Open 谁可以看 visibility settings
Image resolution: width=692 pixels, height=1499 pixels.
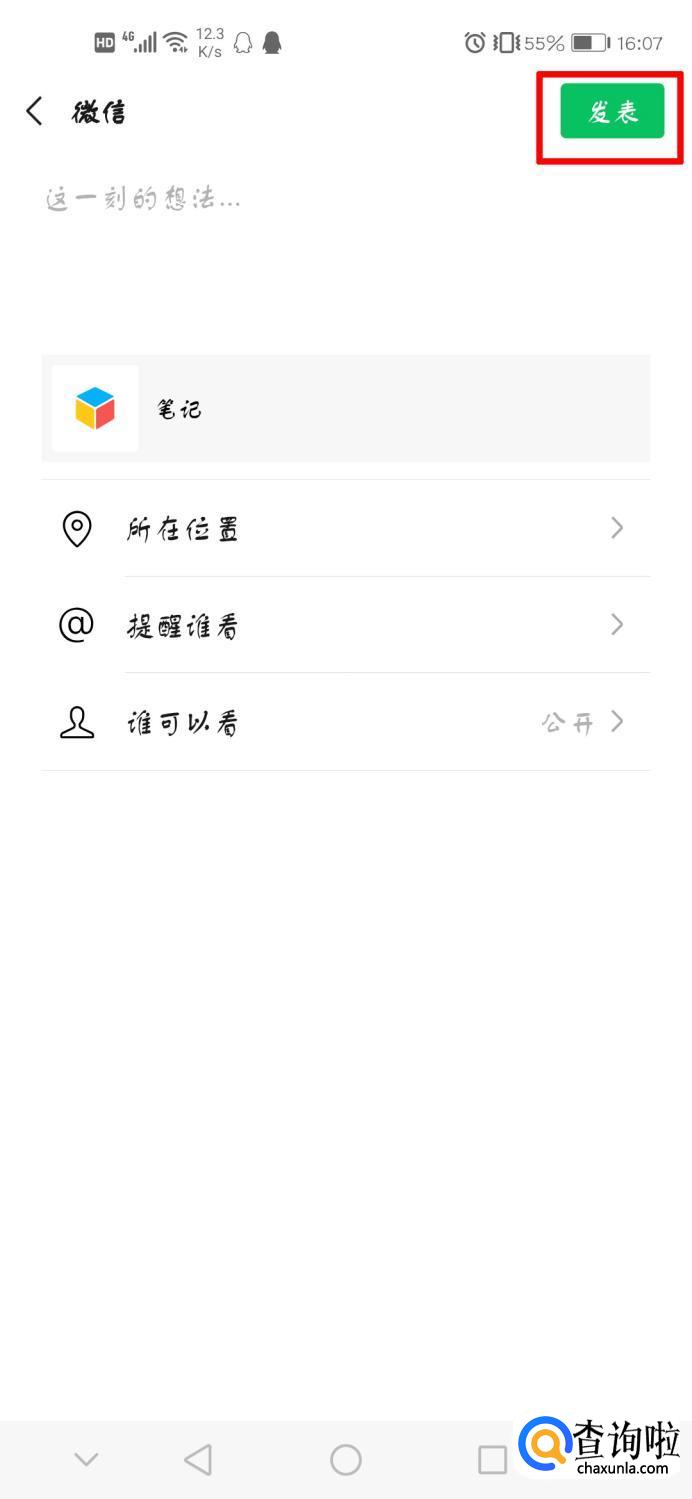[346, 722]
